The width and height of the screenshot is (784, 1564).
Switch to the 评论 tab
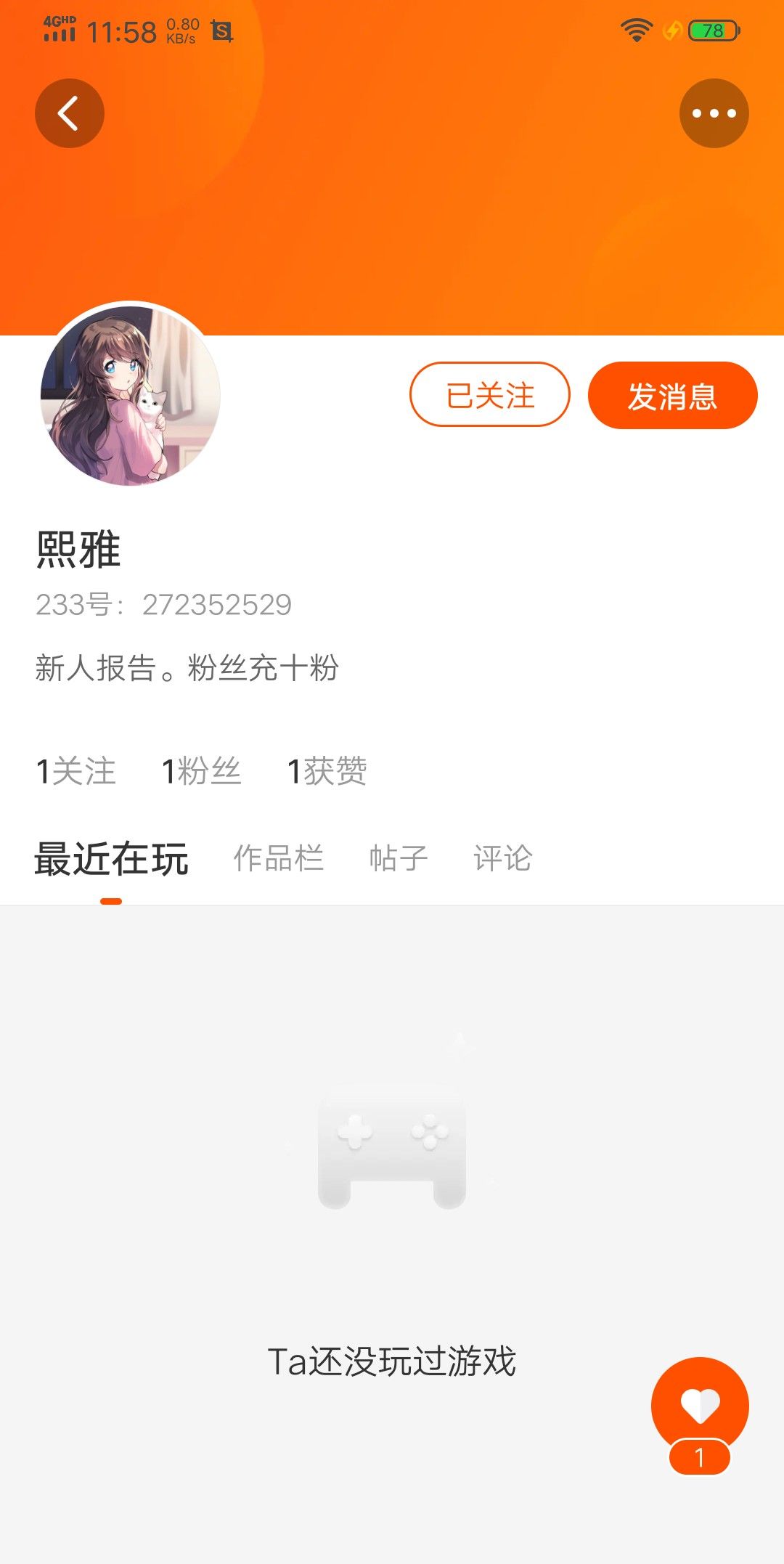click(503, 858)
